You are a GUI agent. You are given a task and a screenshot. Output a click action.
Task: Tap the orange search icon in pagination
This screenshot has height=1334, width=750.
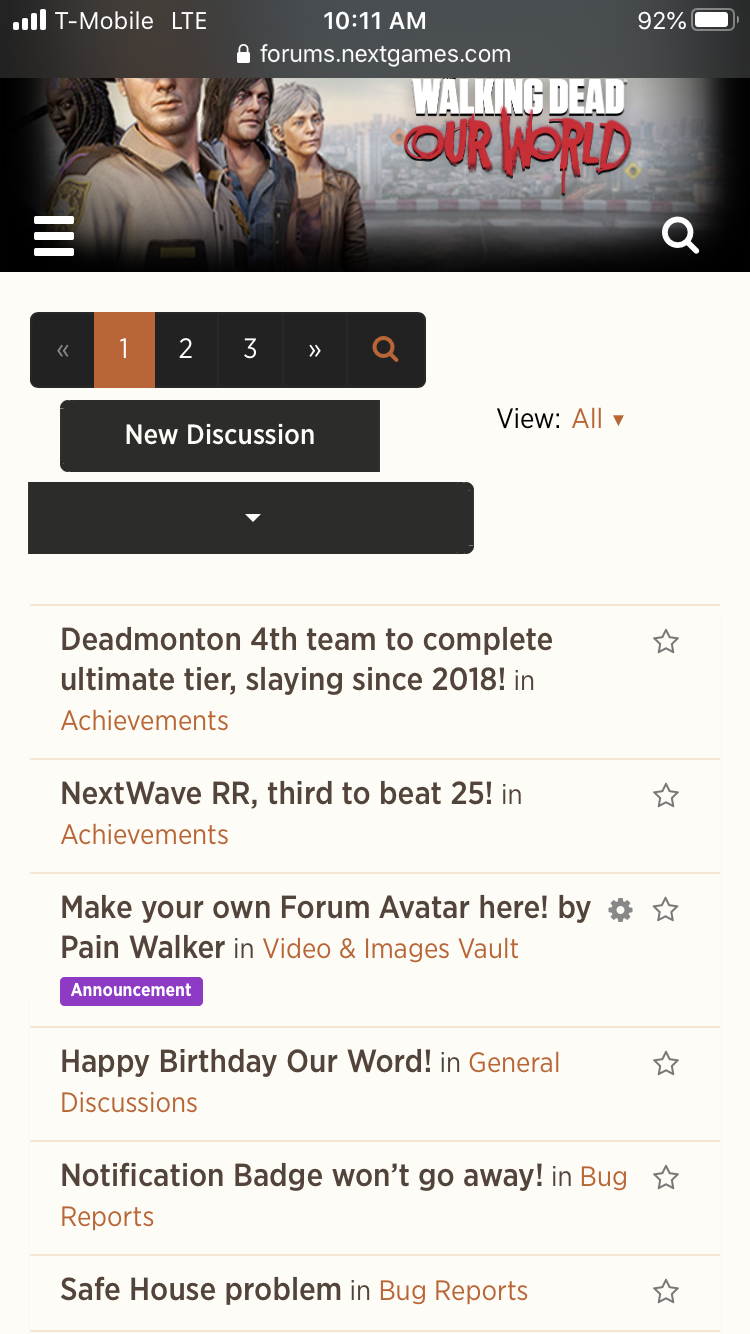(386, 349)
